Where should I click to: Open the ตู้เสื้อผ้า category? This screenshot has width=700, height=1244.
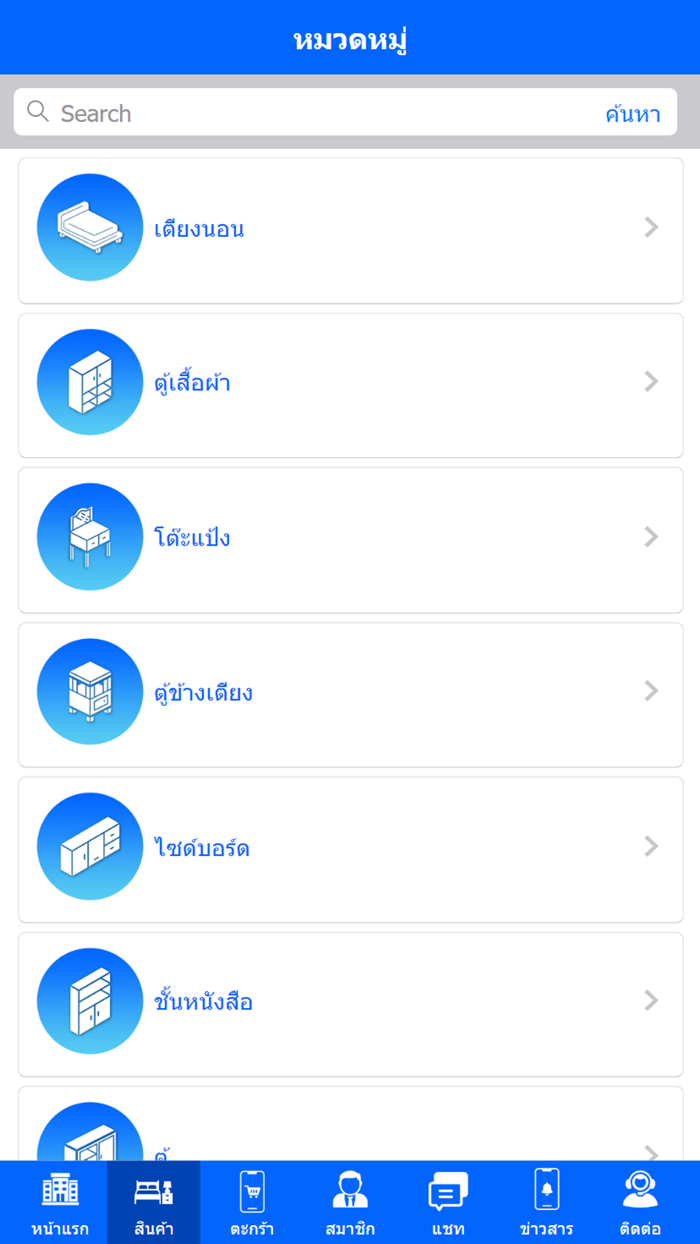[351, 385]
